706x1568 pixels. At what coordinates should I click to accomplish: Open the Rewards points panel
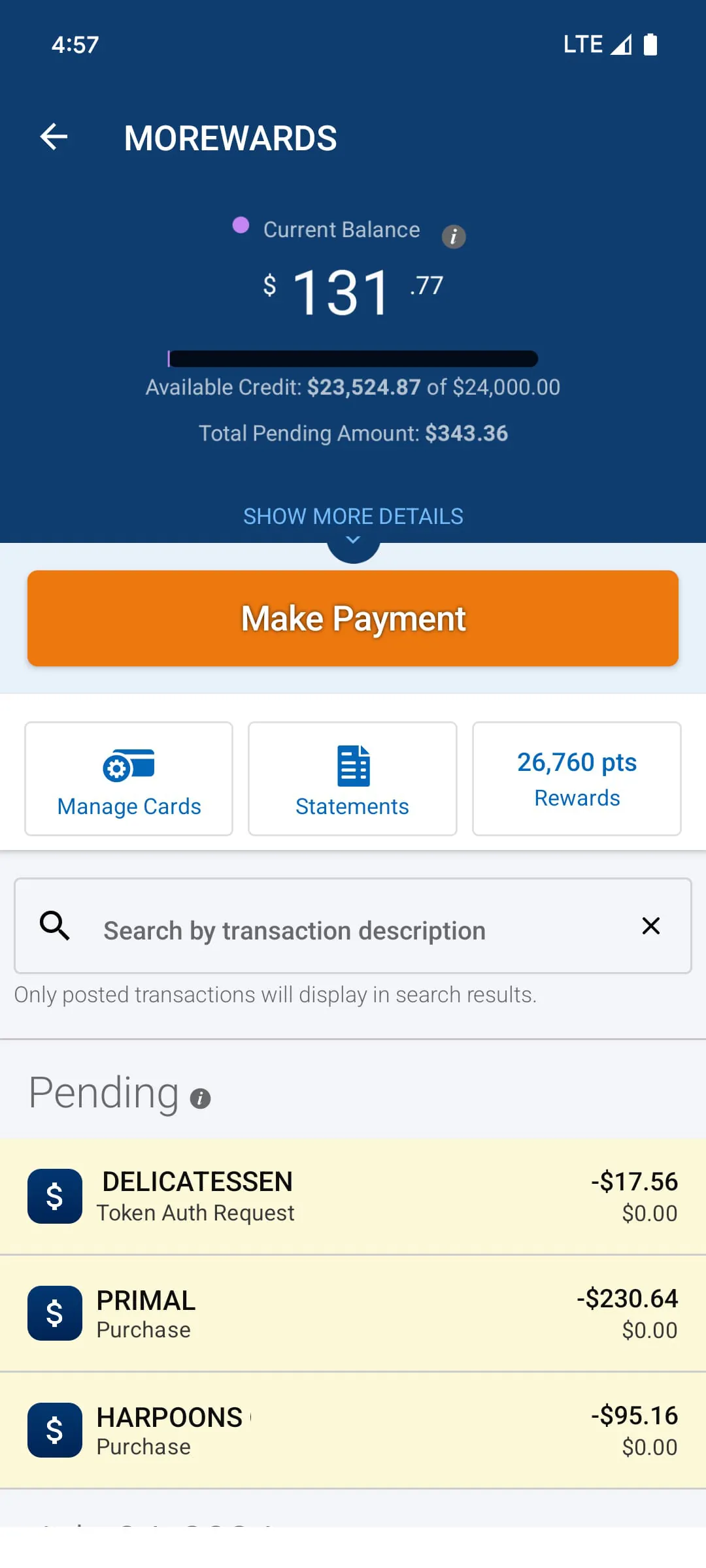tap(576, 778)
